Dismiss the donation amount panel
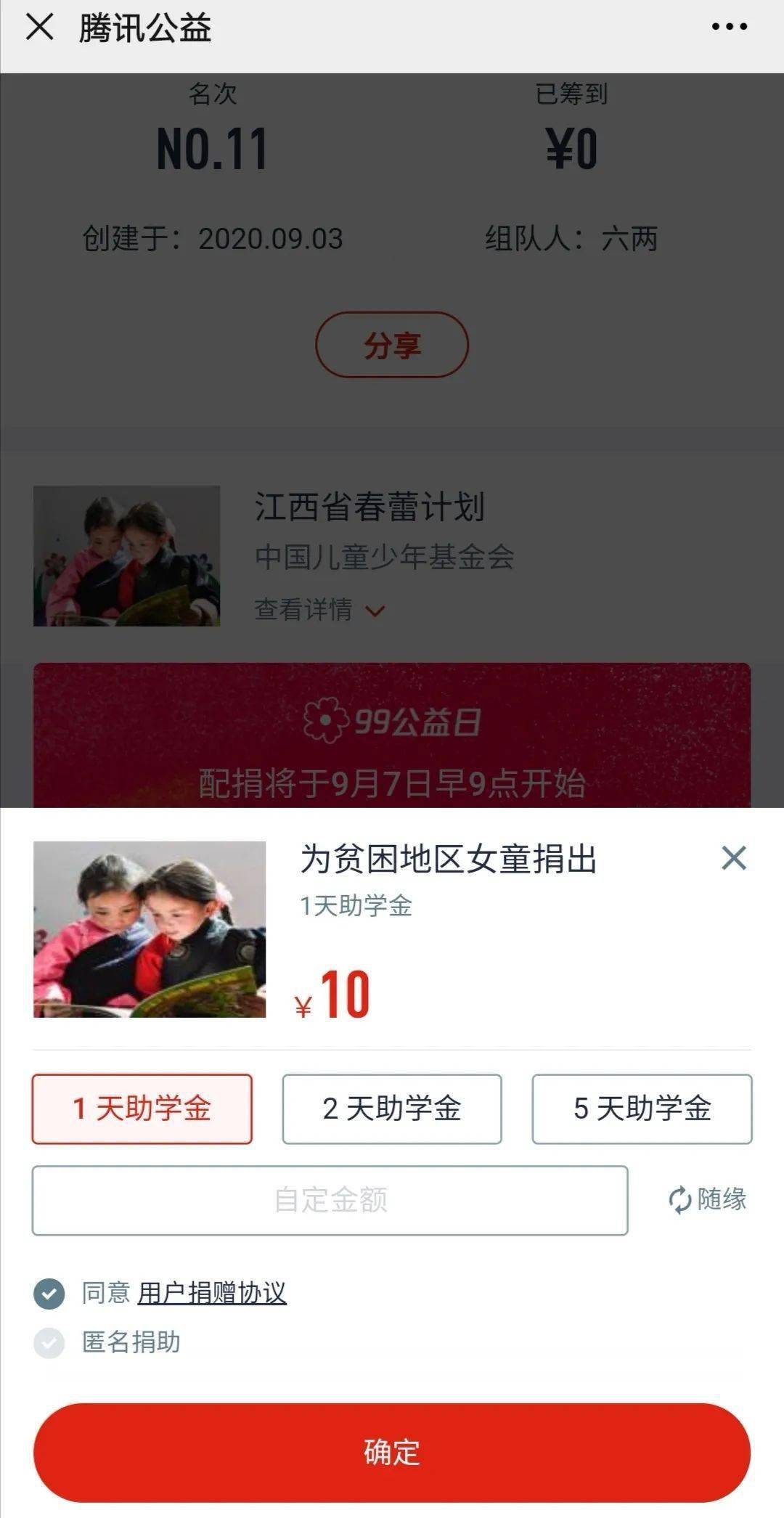Image resolution: width=784 pixels, height=1518 pixels. (x=734, y=858)
